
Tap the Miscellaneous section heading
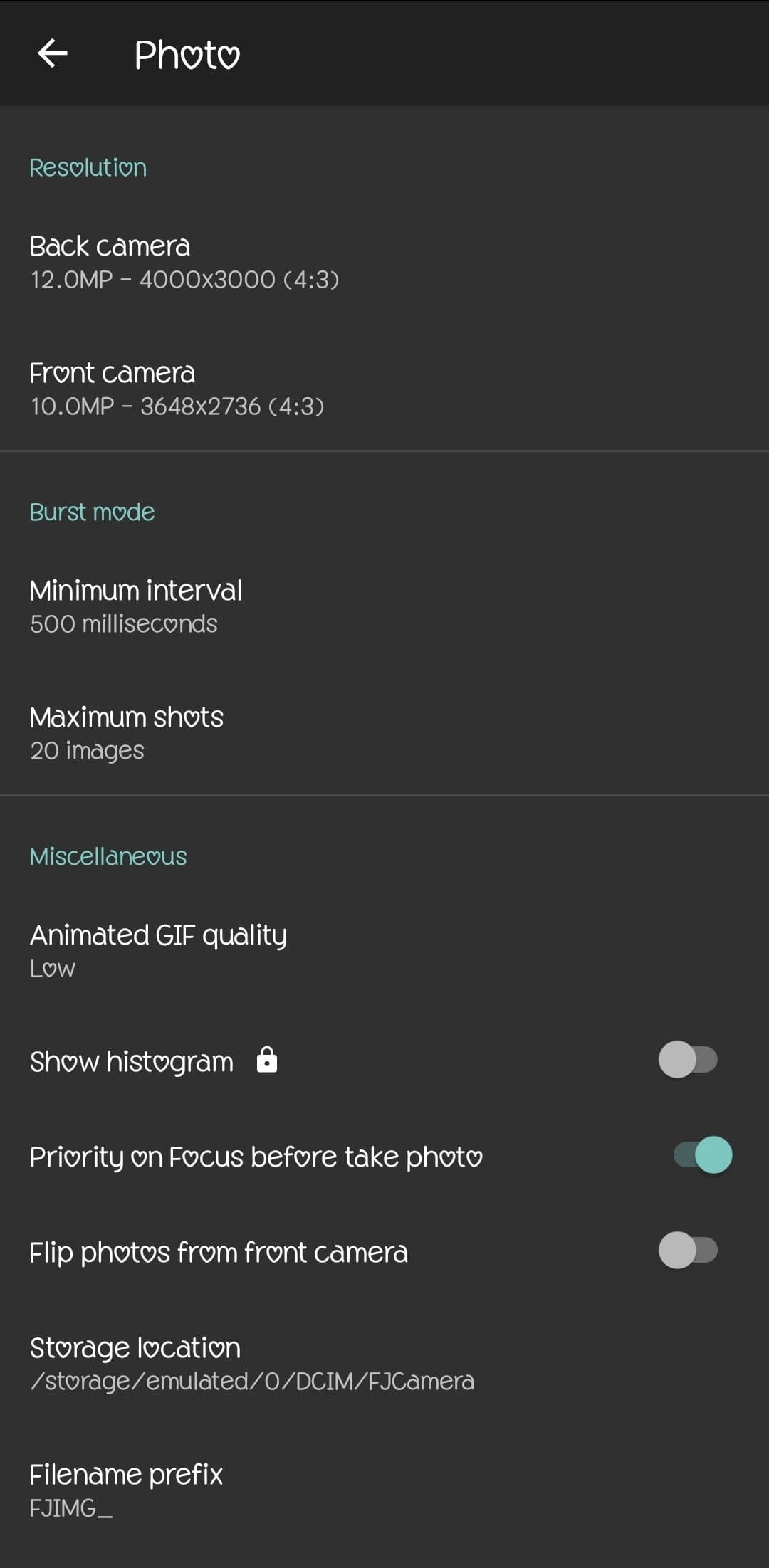(107, 856)
